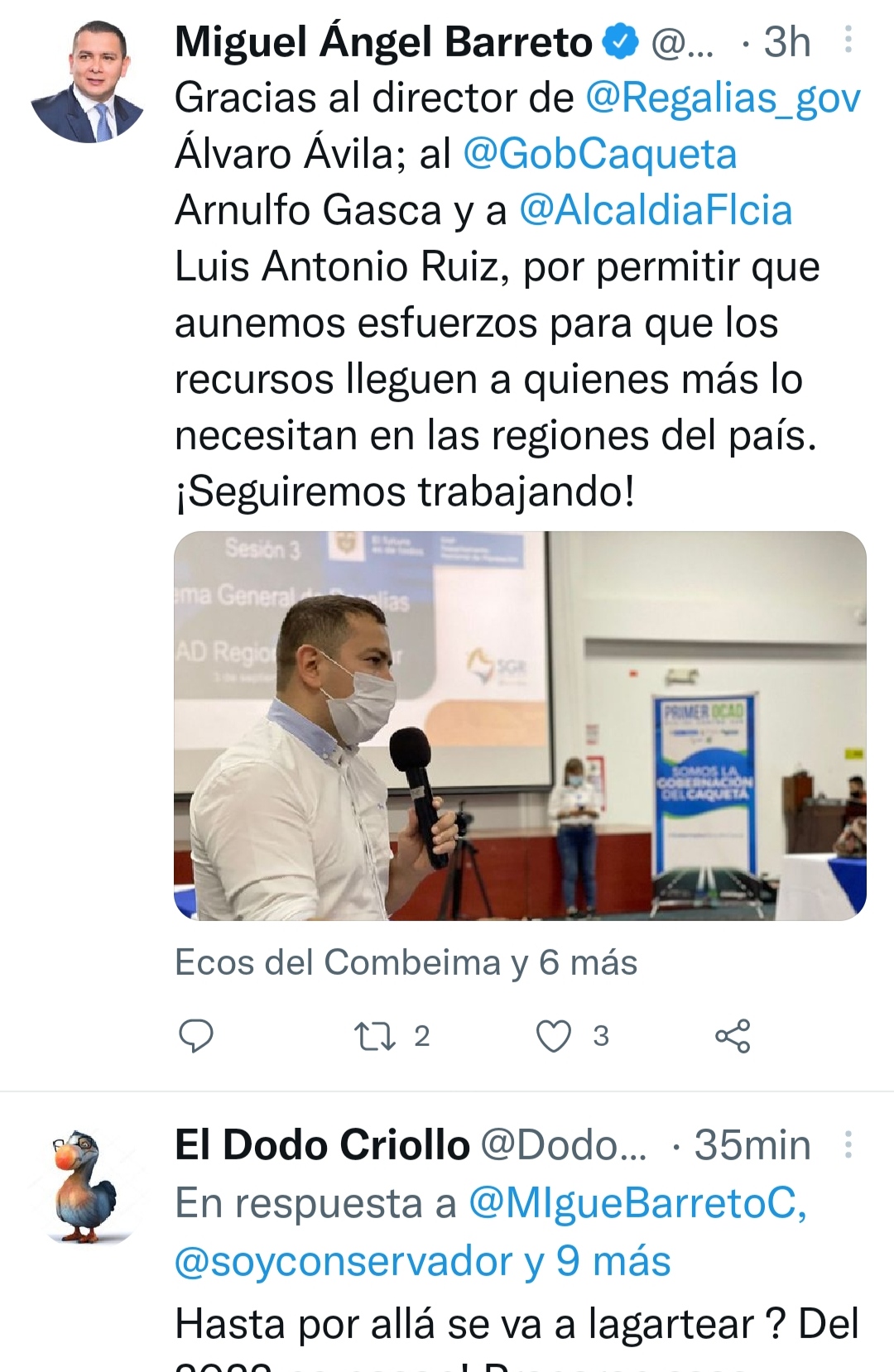Reply to Miguel Ángel Barreto's tweet
The width and height of the screenshot is (894, 1372).
(196, 1035)
